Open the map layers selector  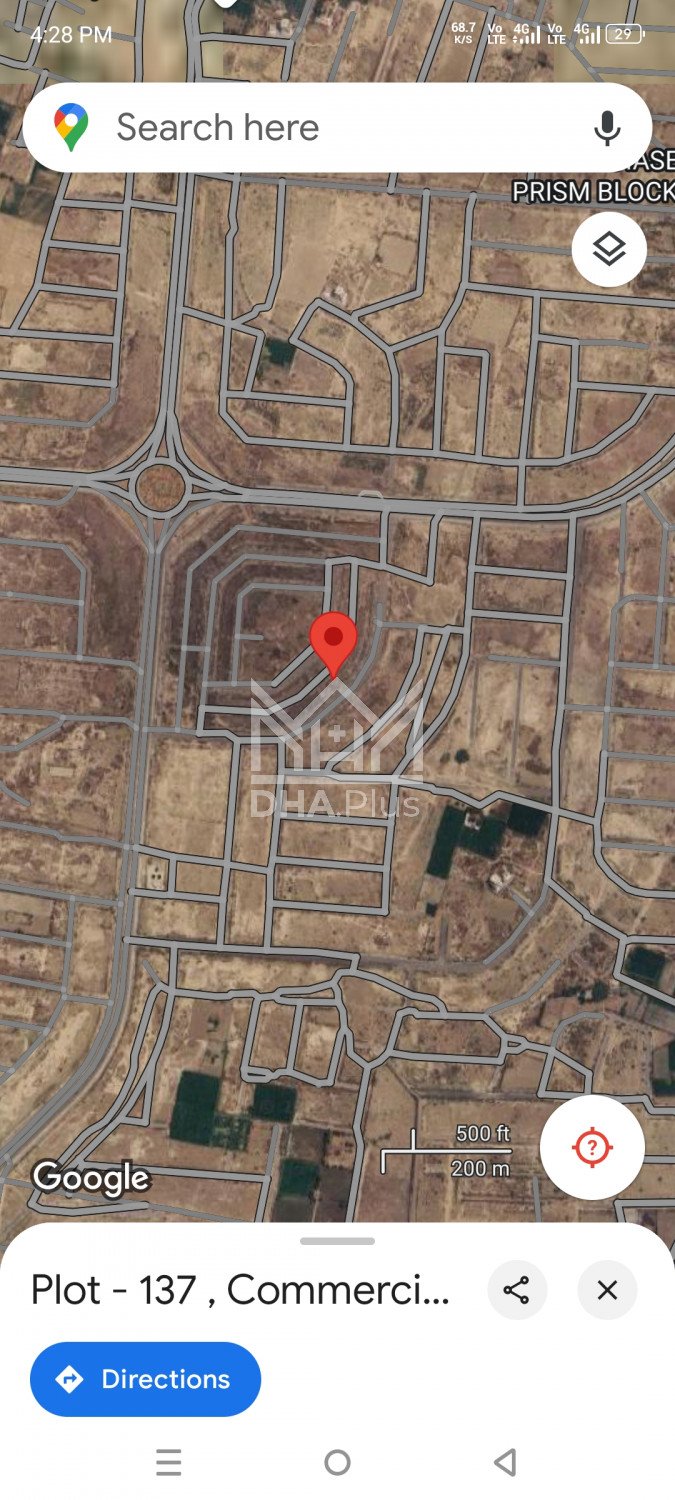click(609, 249)
